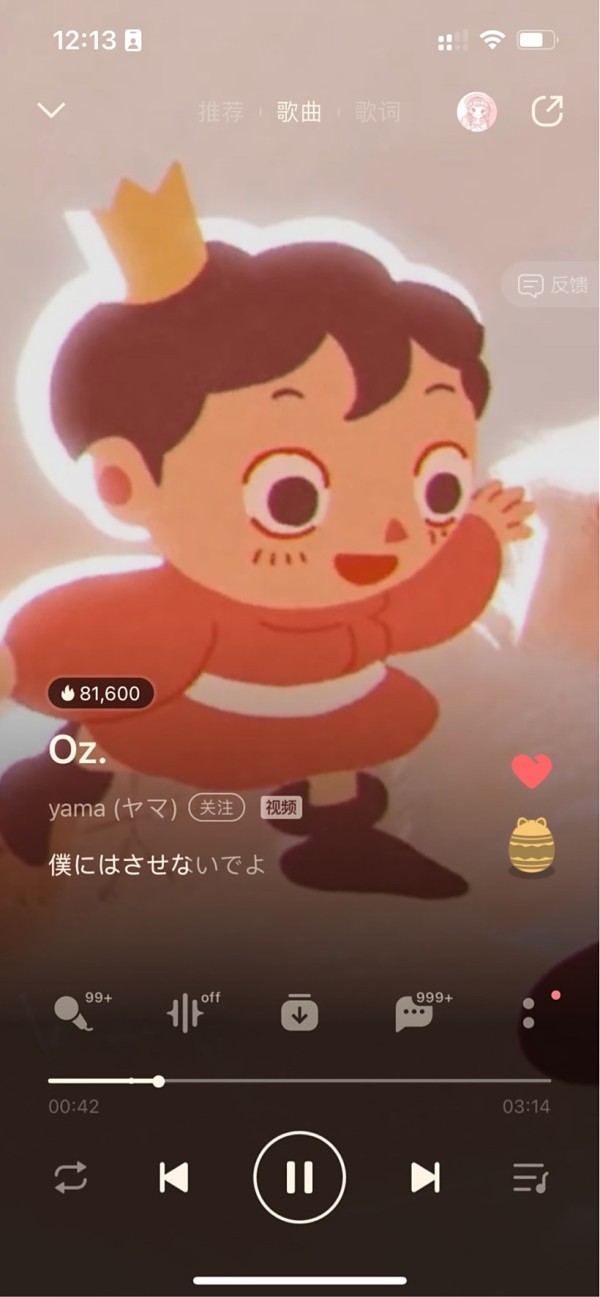Open the more options menu

point(530,1014)
